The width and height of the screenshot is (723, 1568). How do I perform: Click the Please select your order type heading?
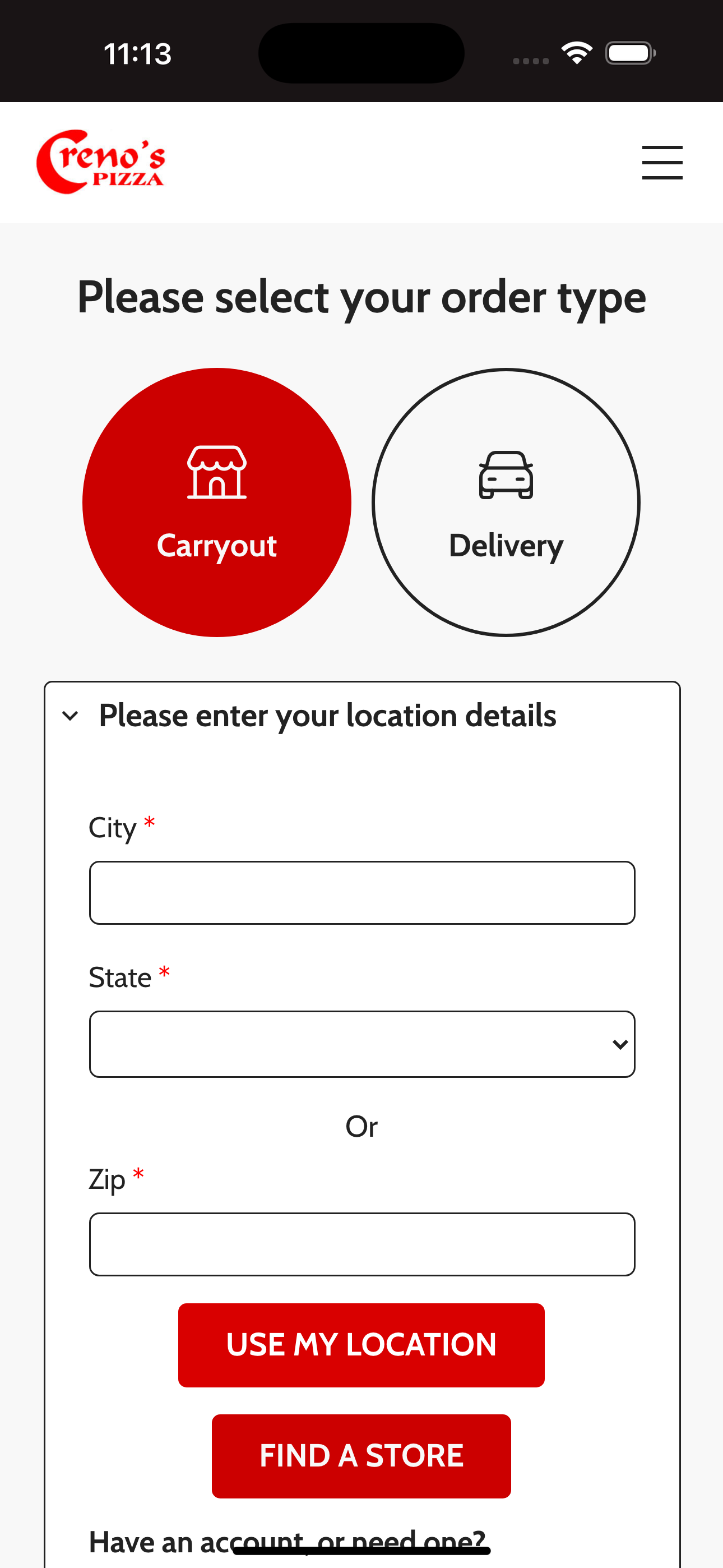click(x=361, y=297)
